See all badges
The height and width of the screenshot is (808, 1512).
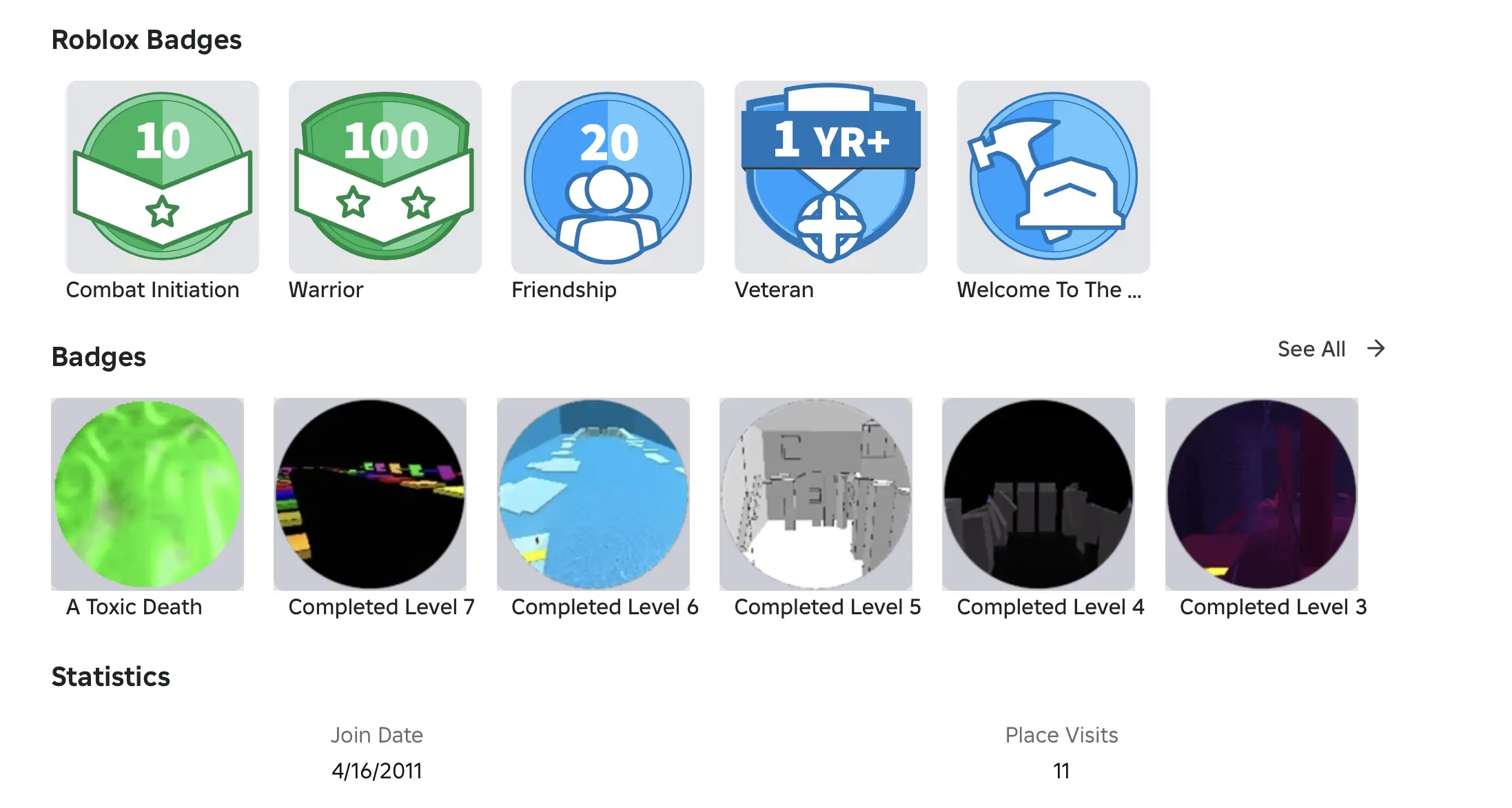pos(1330,349)
